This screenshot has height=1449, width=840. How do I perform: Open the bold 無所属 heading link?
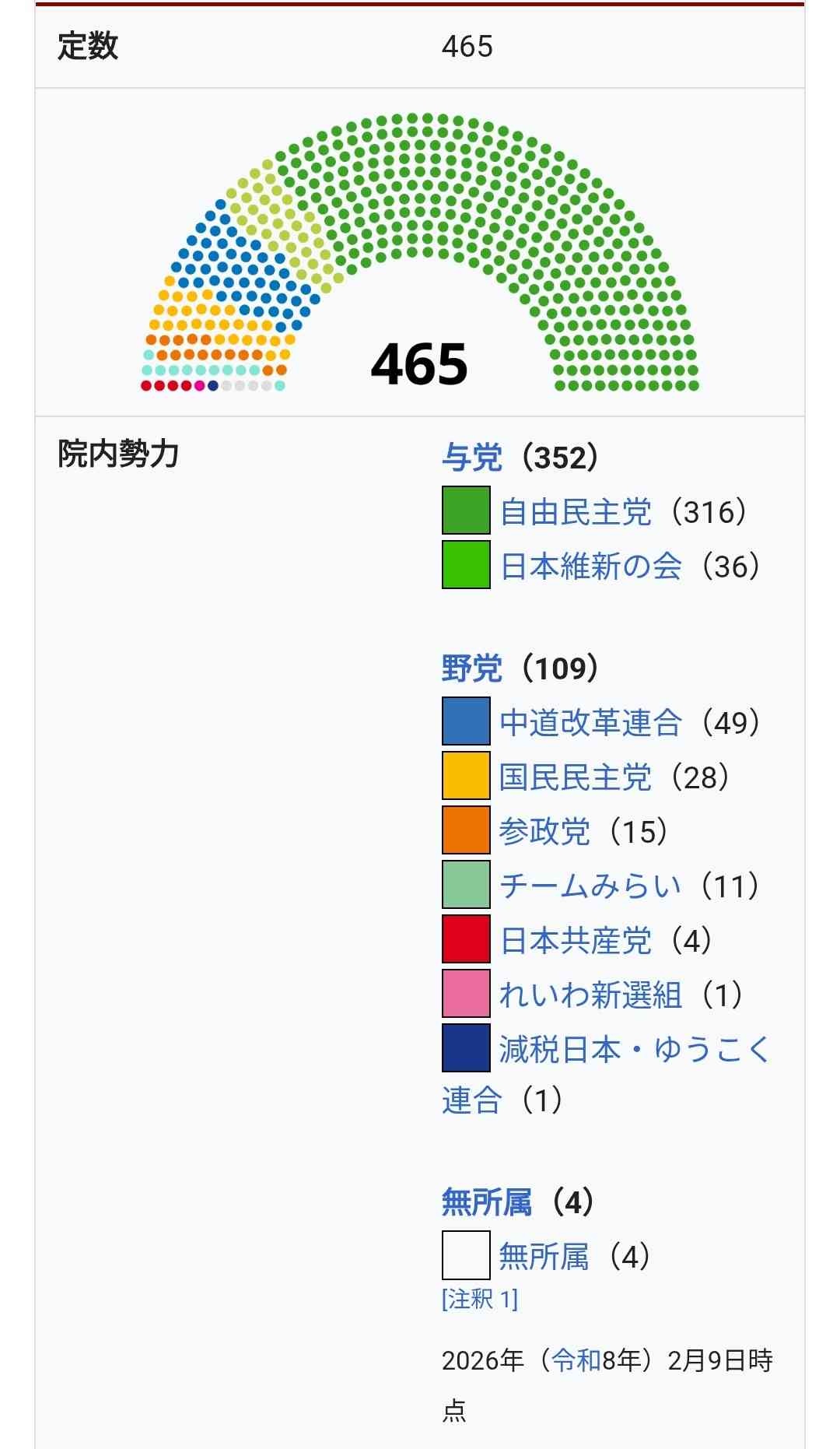pyautogui.click(x=487, y=1202)
